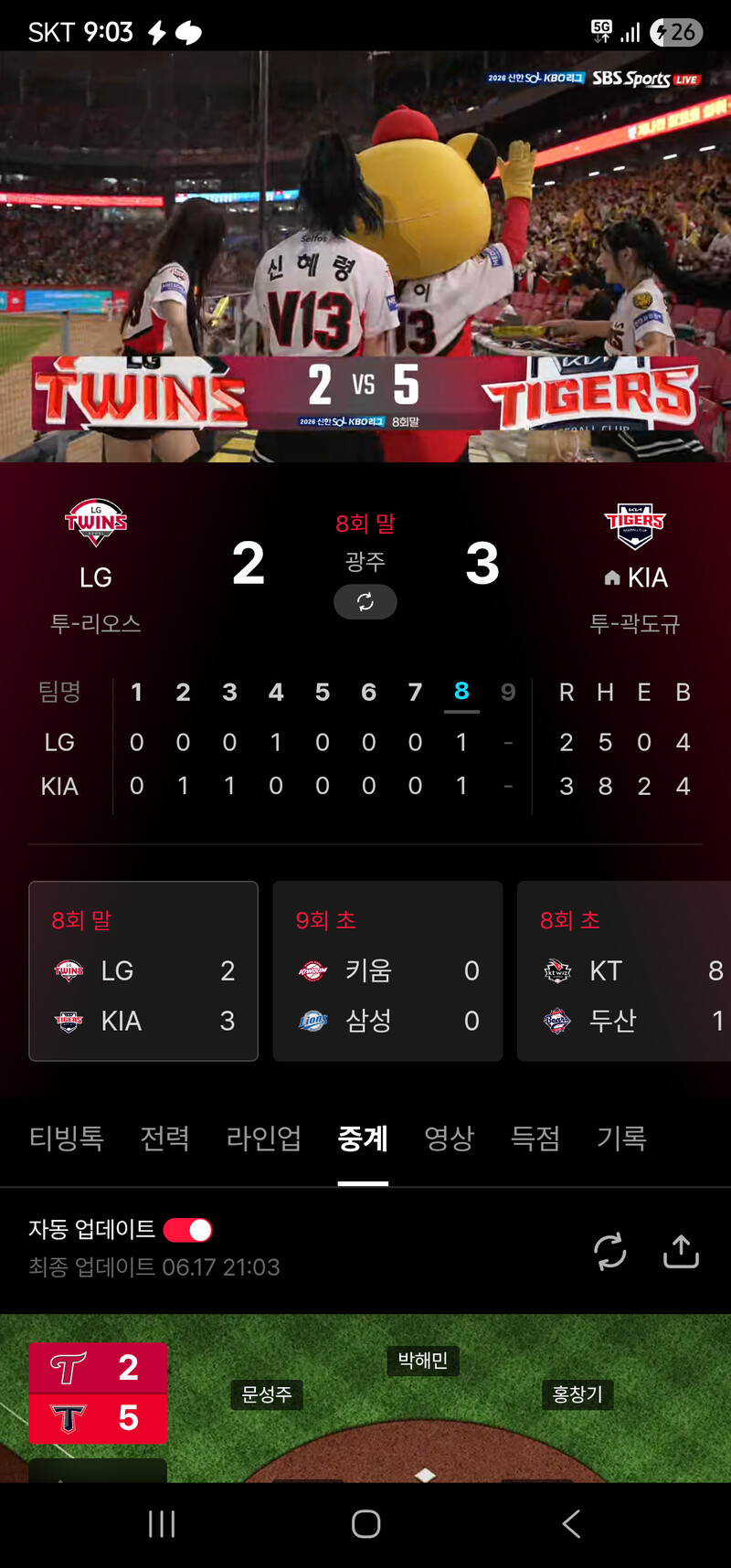Go back with system back button
The width and height of the screenshot is (731, 1568).
[x=571, y=1523]
